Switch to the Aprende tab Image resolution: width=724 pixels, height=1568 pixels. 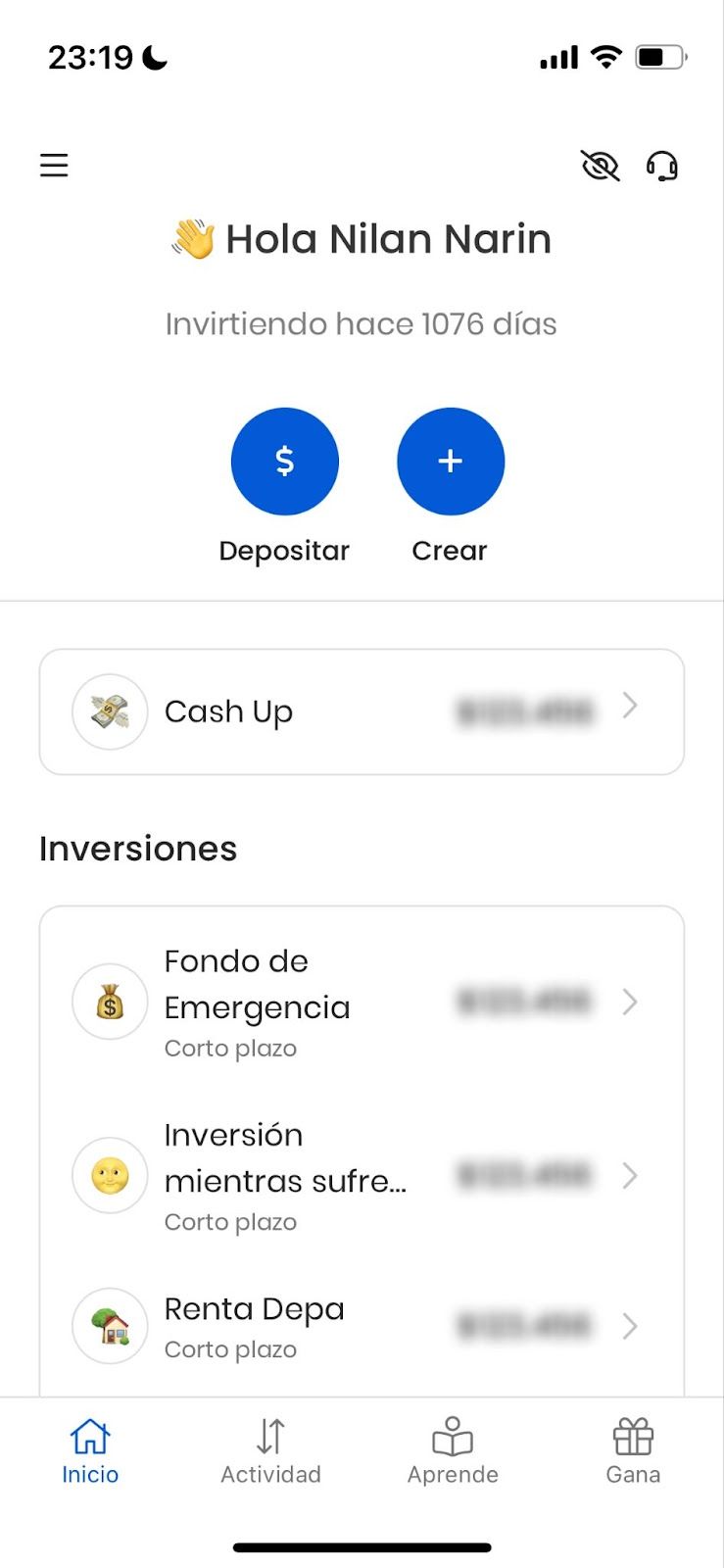click(x=453, y=1452)
